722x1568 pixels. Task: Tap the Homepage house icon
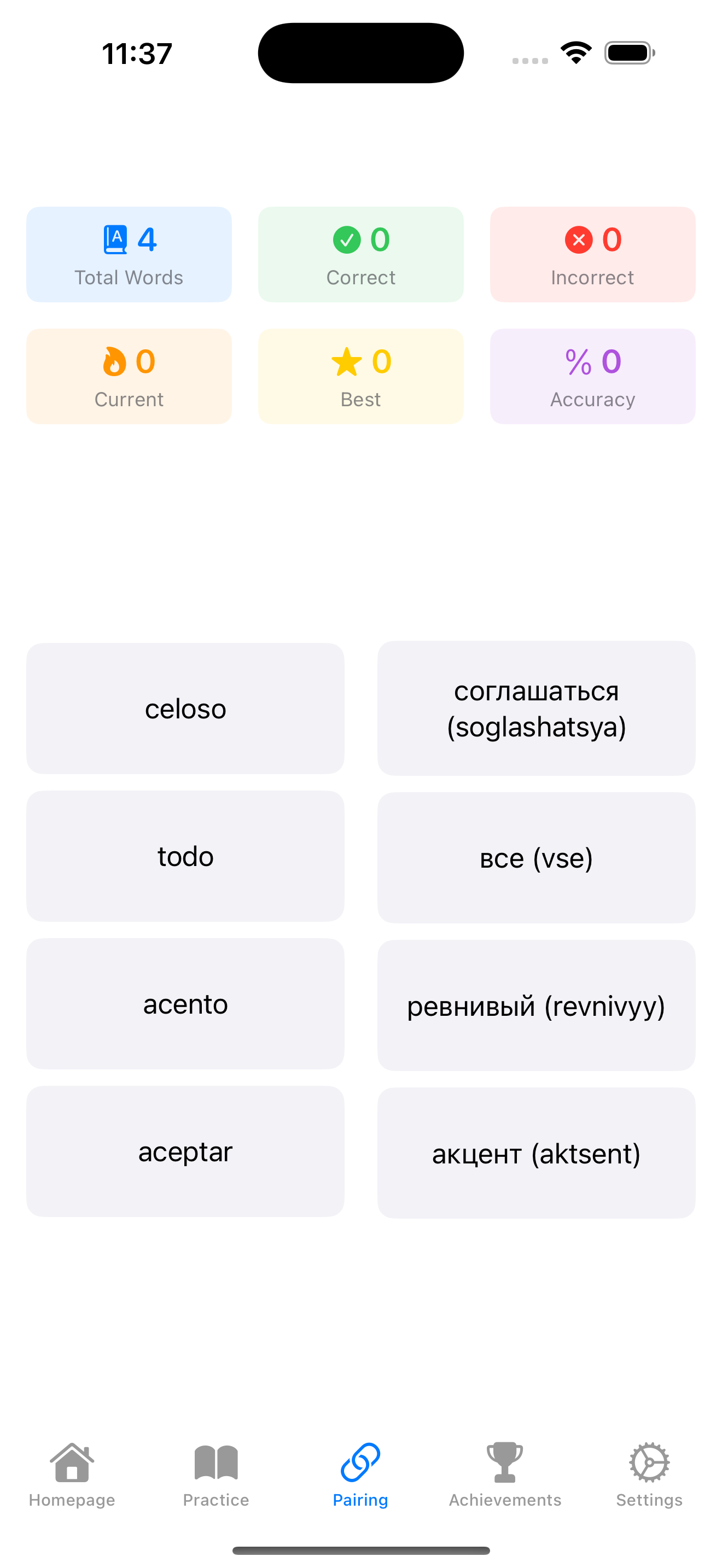pyautogui.click(x=72, y=1461)
